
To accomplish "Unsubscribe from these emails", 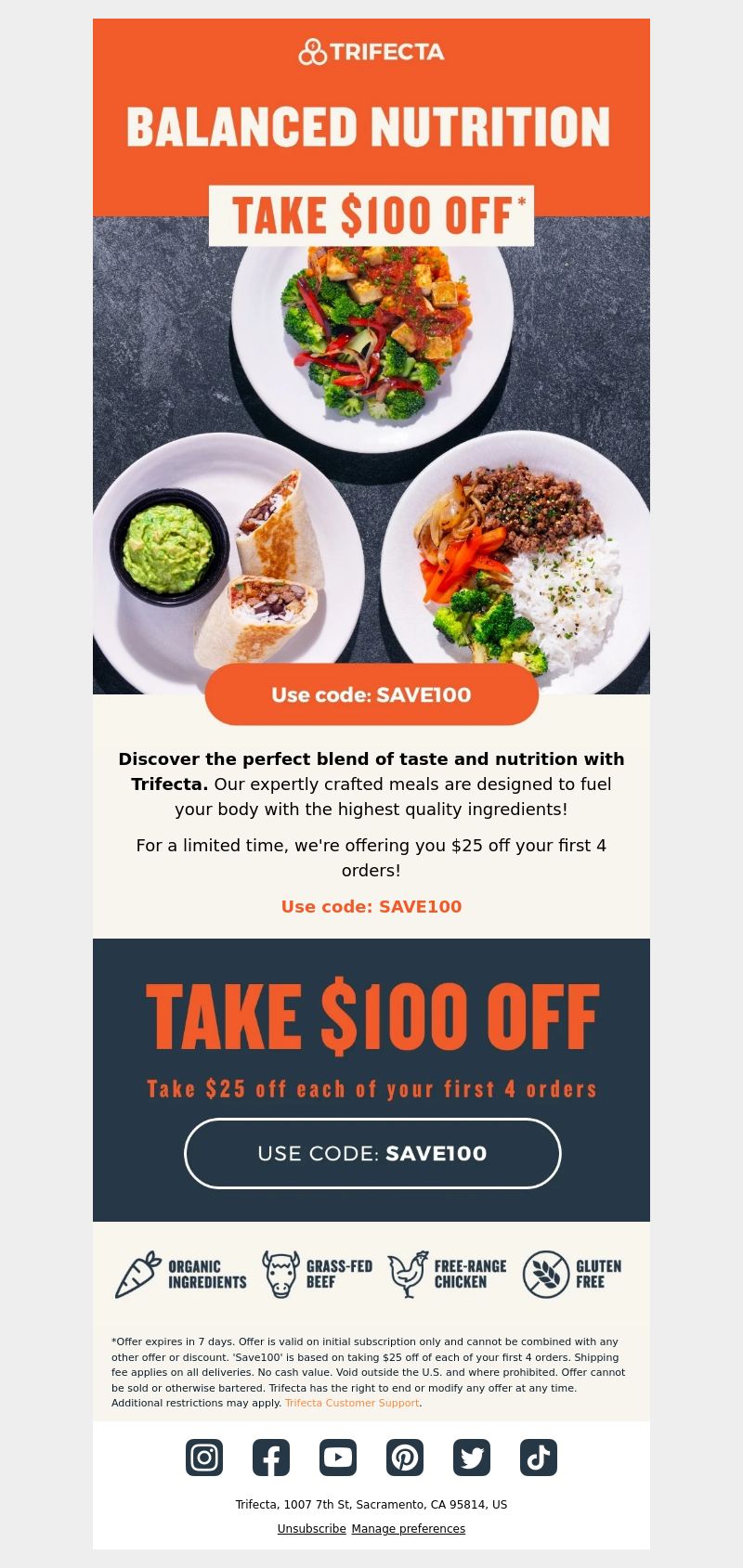I will coord(312,1529).
